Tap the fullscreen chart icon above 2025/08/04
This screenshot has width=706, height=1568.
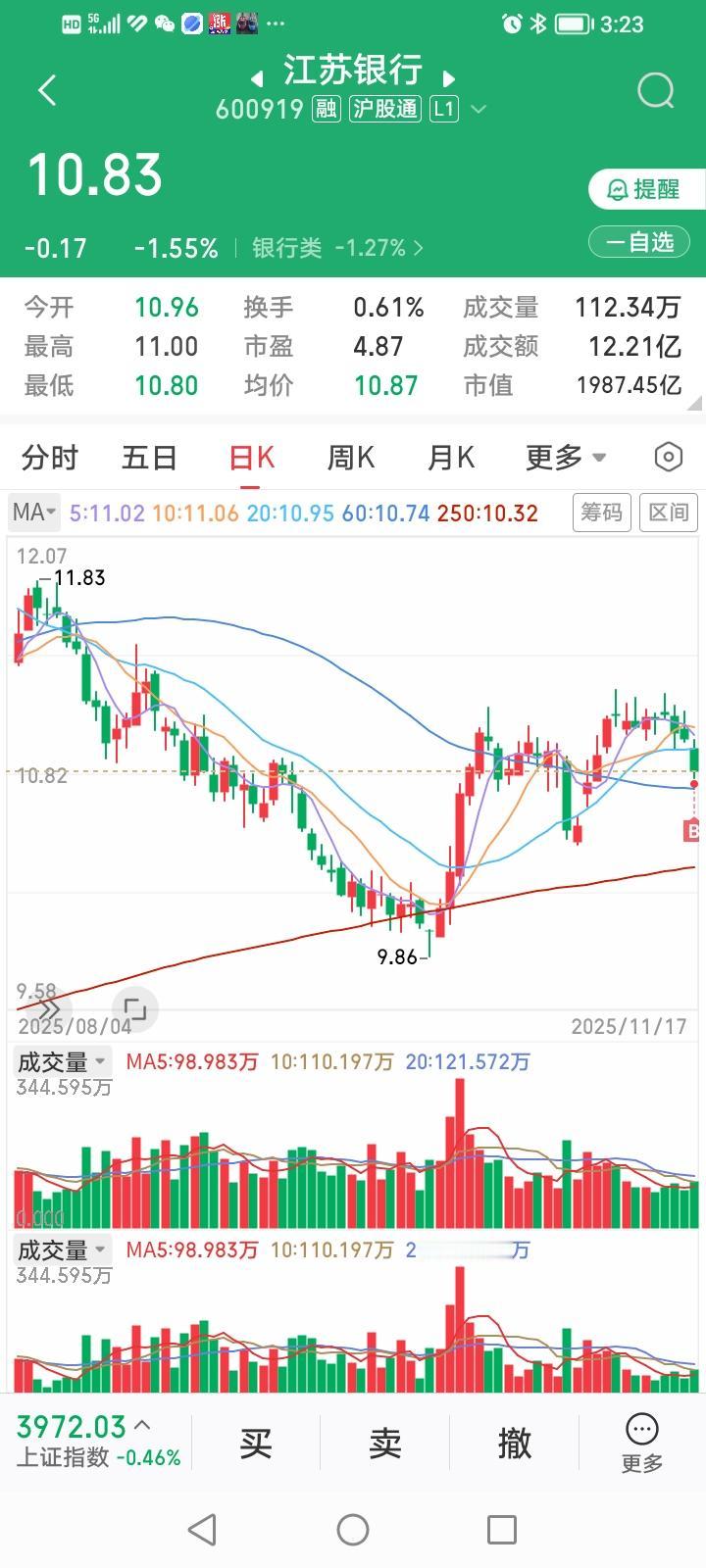(x=135, y=1009)
